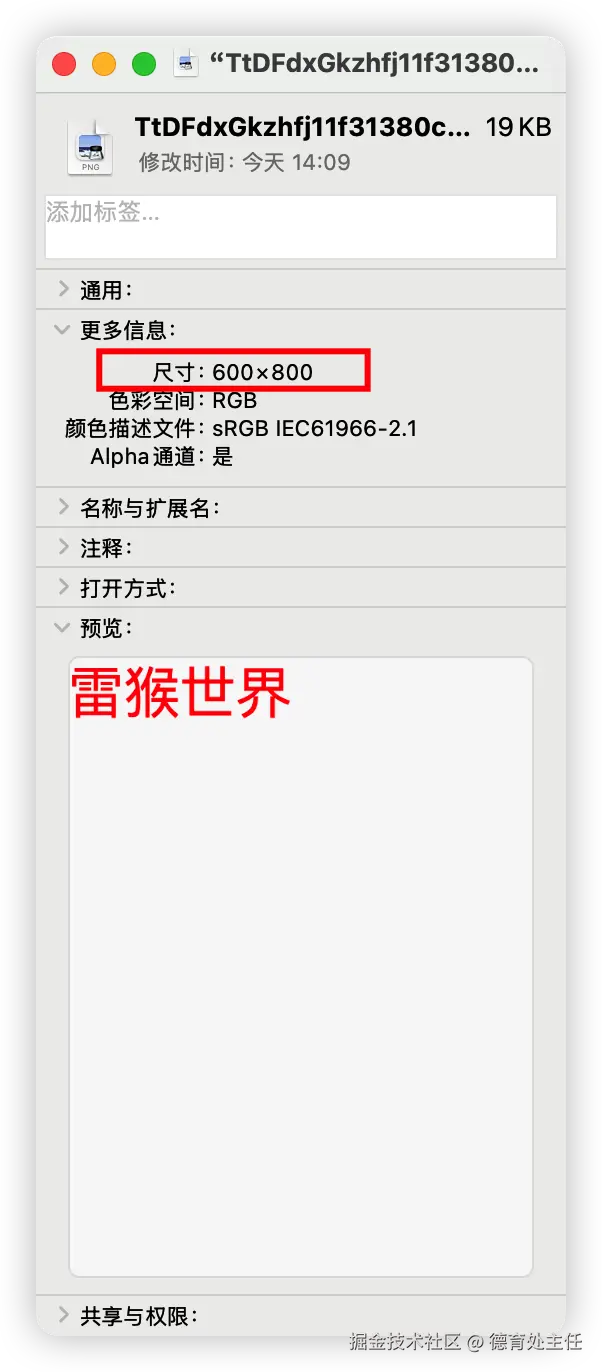Image resolution: width=602 pixels, height=1372 pixels.
Task: Minimize the window with the yellow button
Action: tap(104, 64)
